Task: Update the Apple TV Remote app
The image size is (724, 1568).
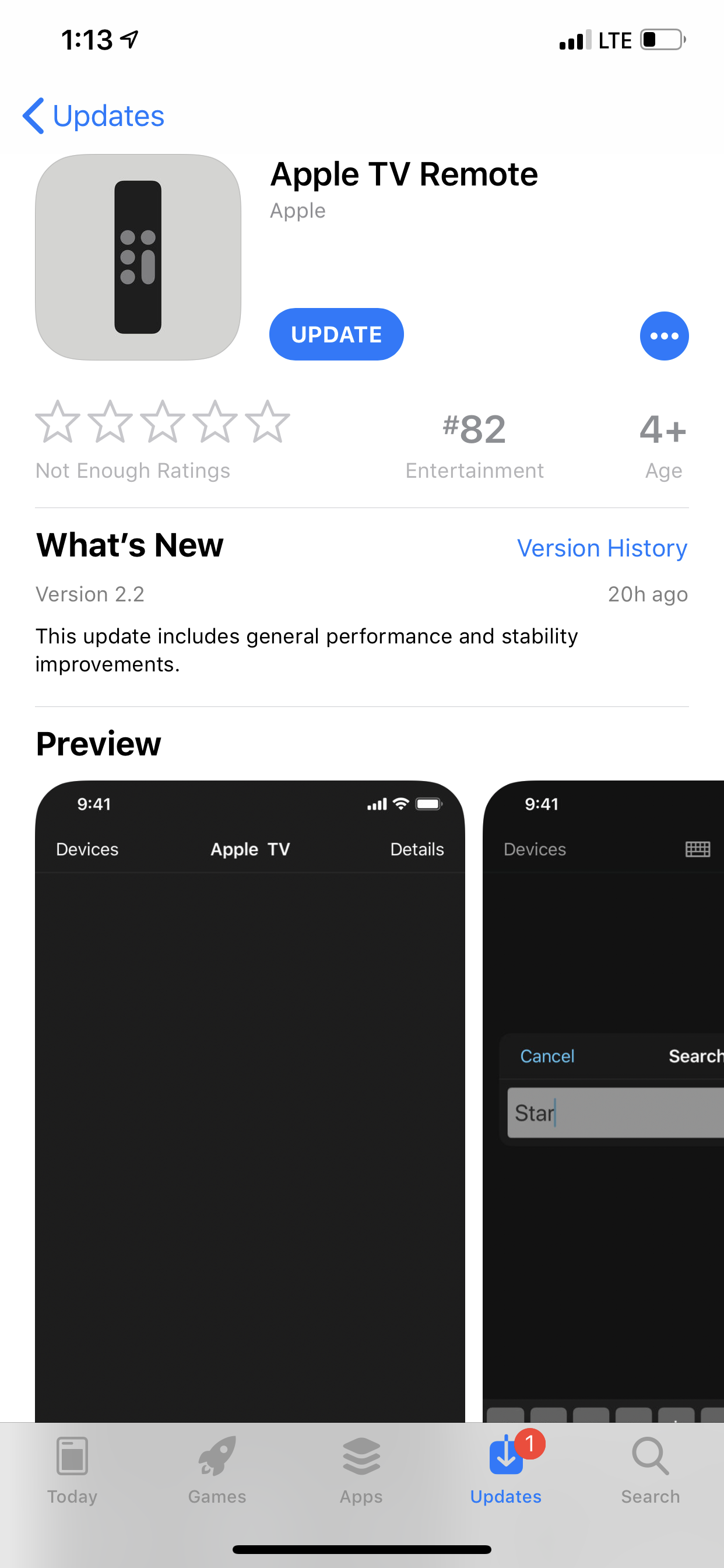Action: (x=336, y=334)
